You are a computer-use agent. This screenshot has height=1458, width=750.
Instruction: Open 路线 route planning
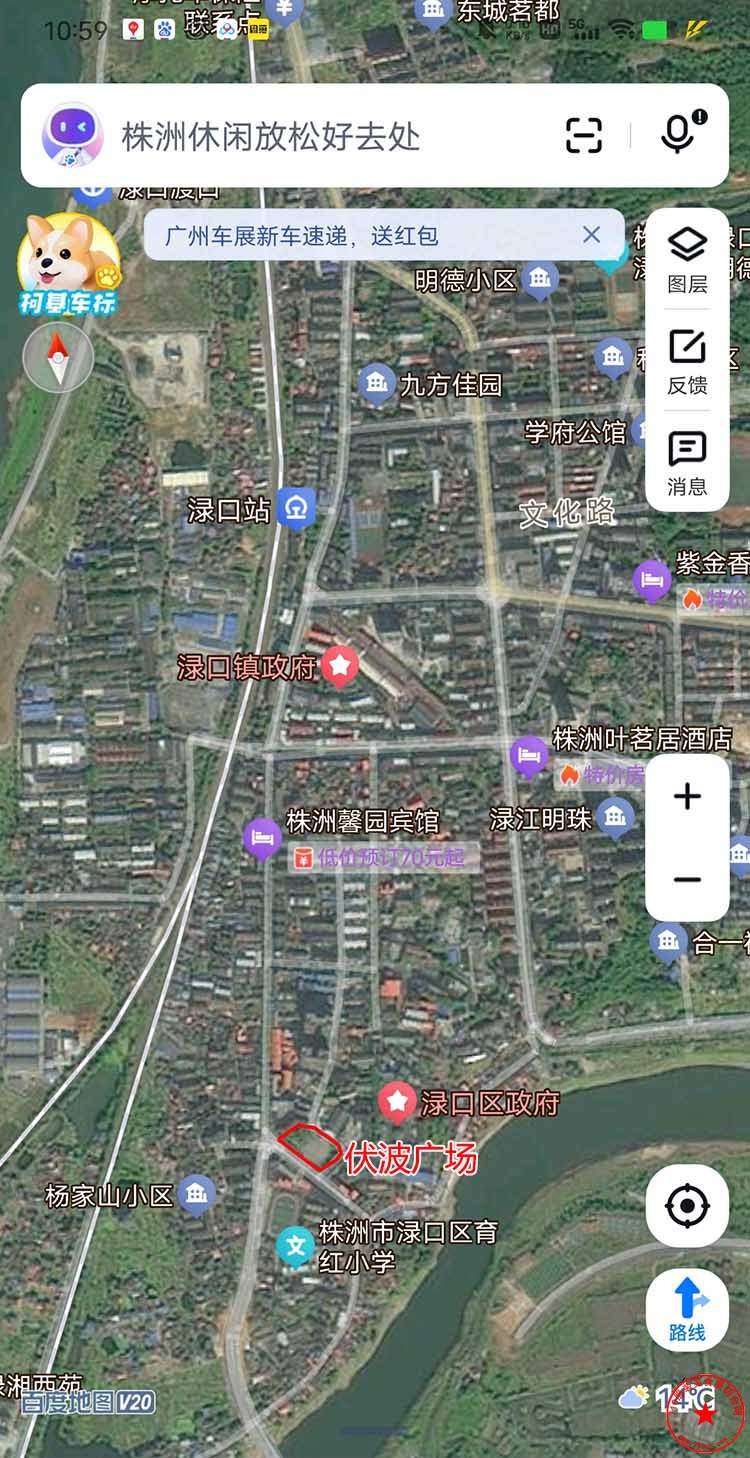point(687,1310)
